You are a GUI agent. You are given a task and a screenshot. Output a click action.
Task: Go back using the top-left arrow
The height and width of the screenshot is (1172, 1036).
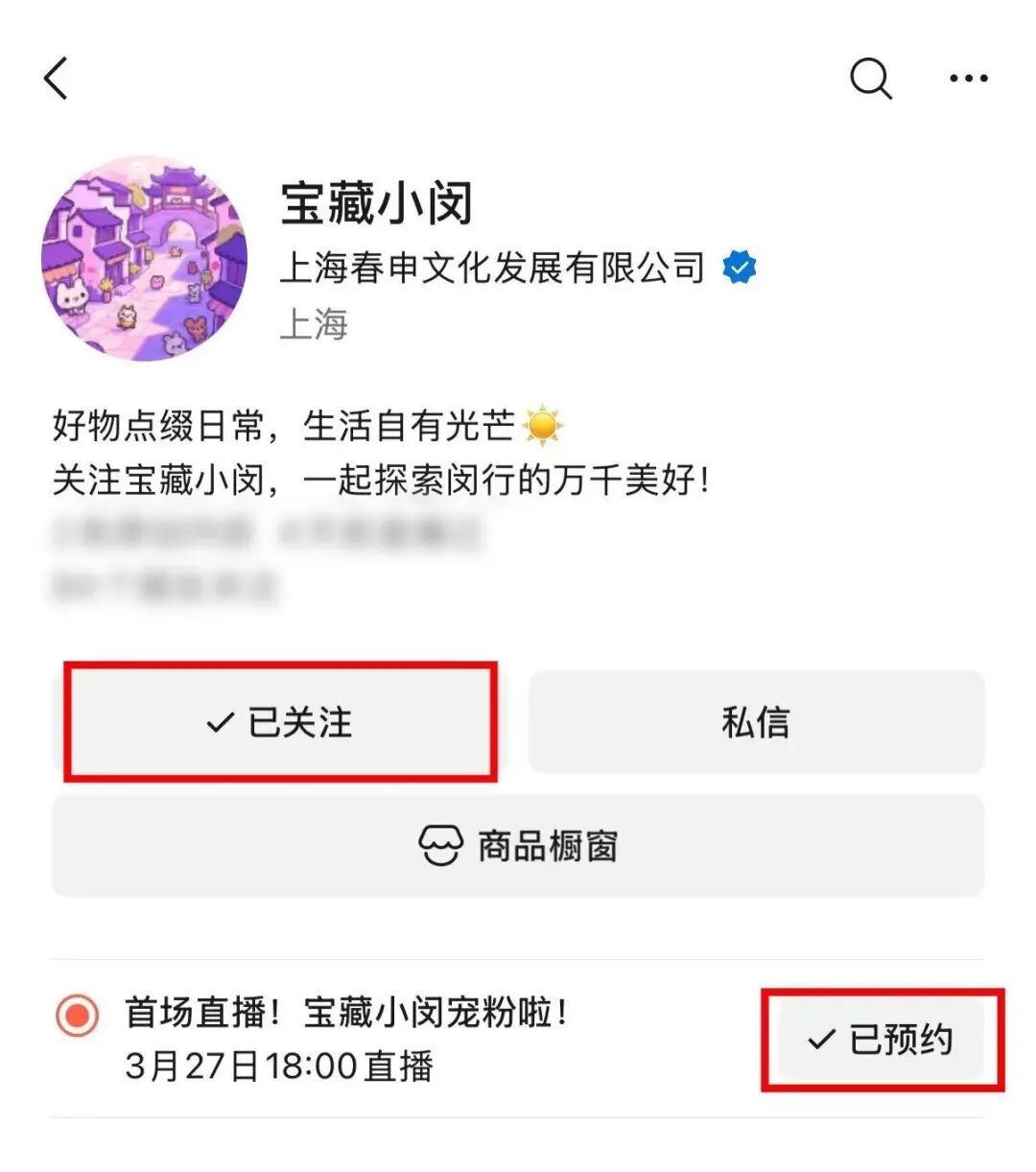(x=57, y=79)
